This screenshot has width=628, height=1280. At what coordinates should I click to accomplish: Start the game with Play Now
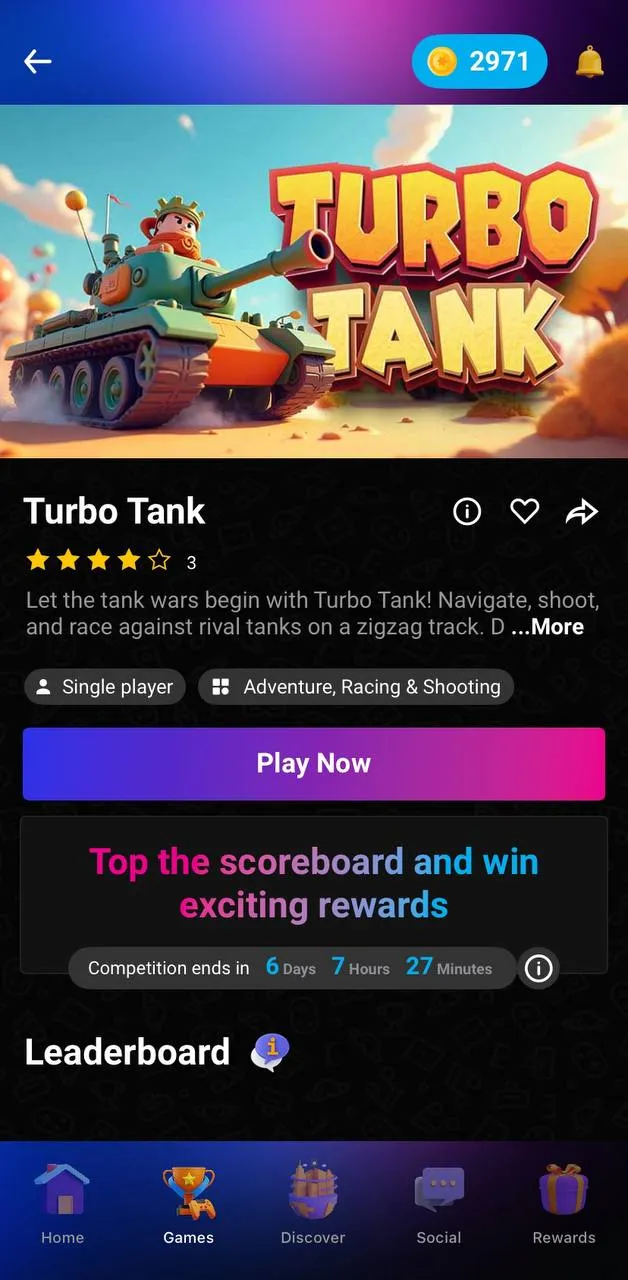click(x=314, y=764)
